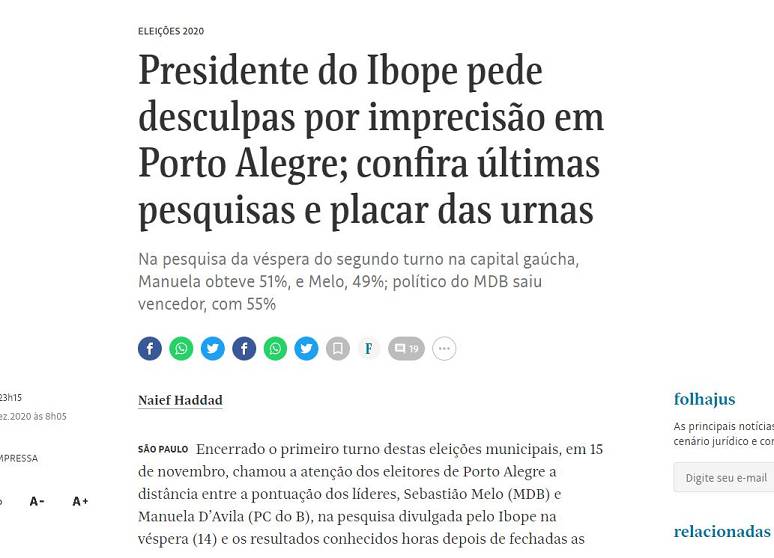Tap the Digite seu e-mail field
Screen dimensions: 774x558
pos(725,478)
